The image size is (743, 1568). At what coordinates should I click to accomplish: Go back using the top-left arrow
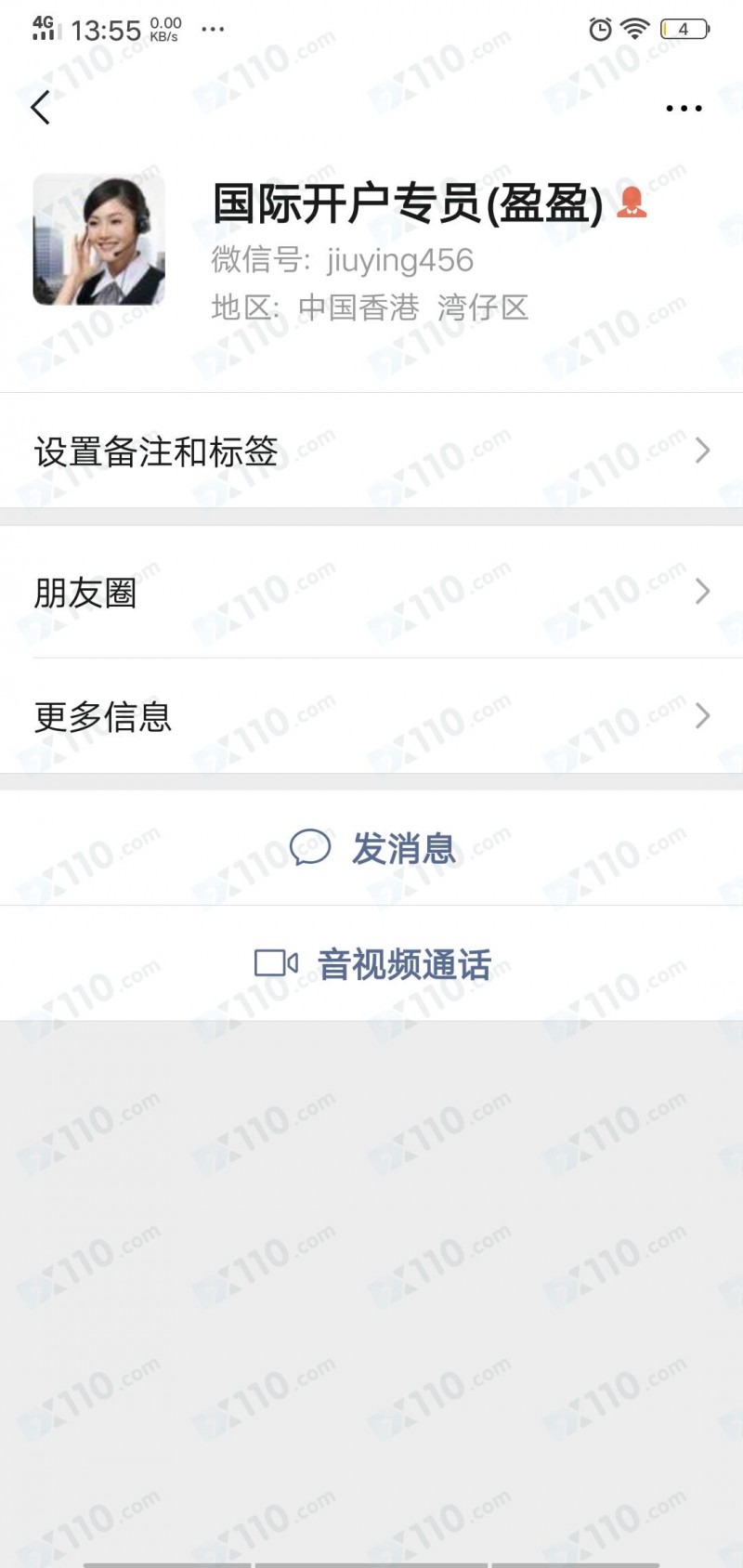click(x=40, y=108)
